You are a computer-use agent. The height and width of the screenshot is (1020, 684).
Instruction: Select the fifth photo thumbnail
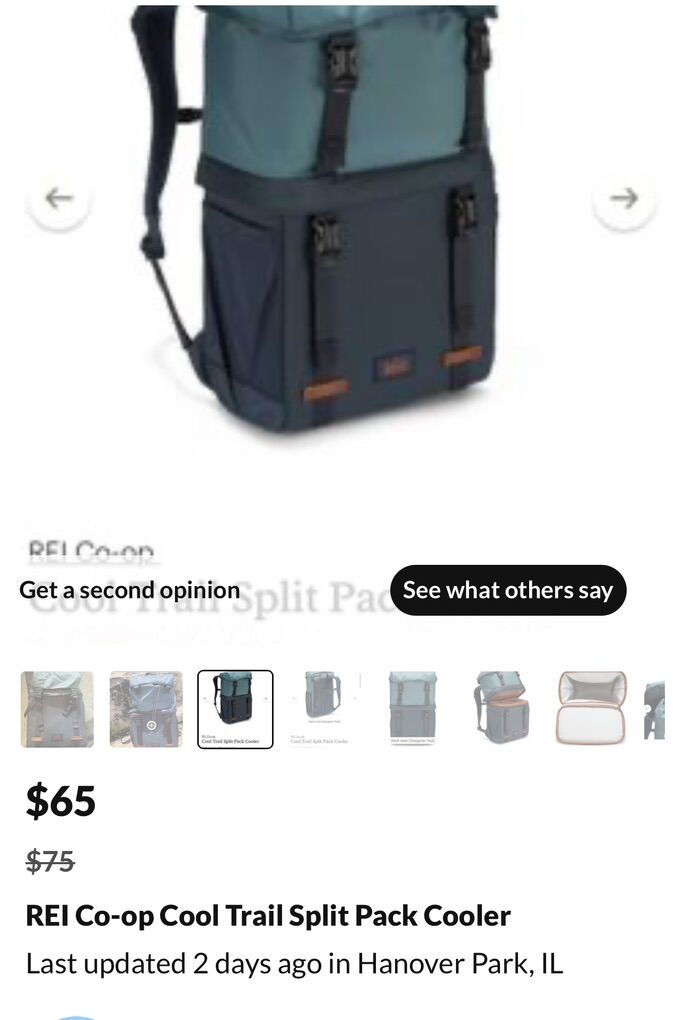click(412, 709)
